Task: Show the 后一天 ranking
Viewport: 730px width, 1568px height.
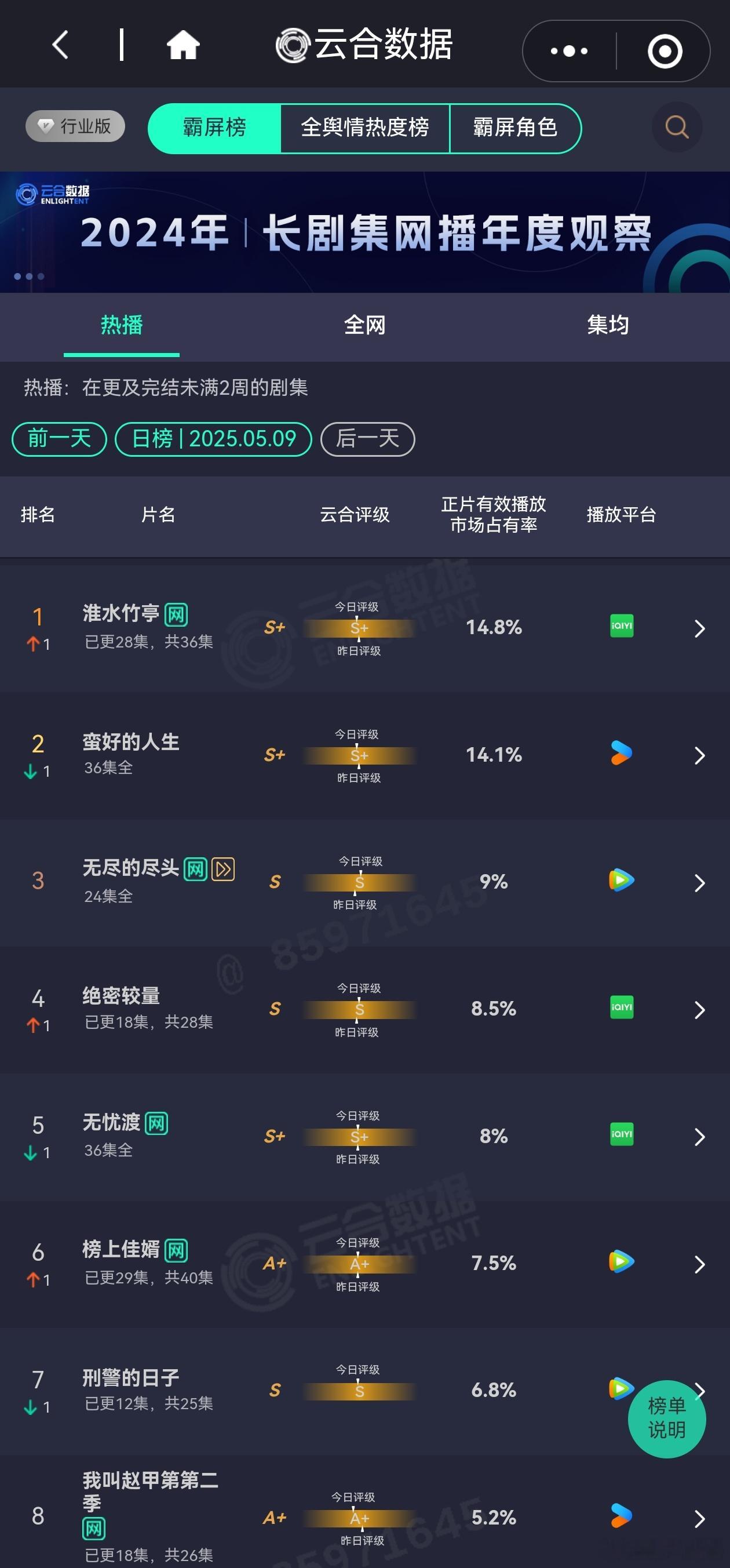Action: click(x=367, y=439)
